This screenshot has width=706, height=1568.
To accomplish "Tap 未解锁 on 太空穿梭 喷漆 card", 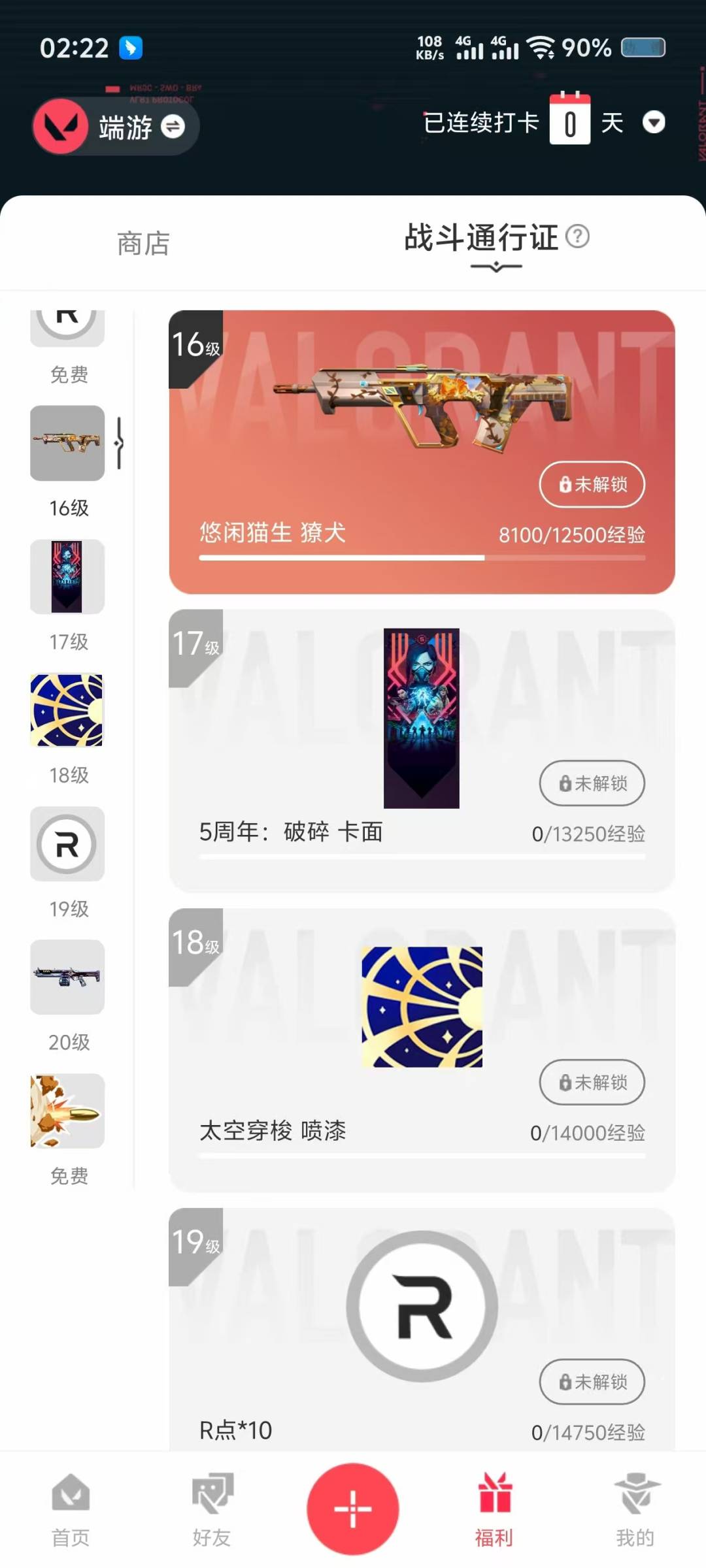I will click(592, 1083).
